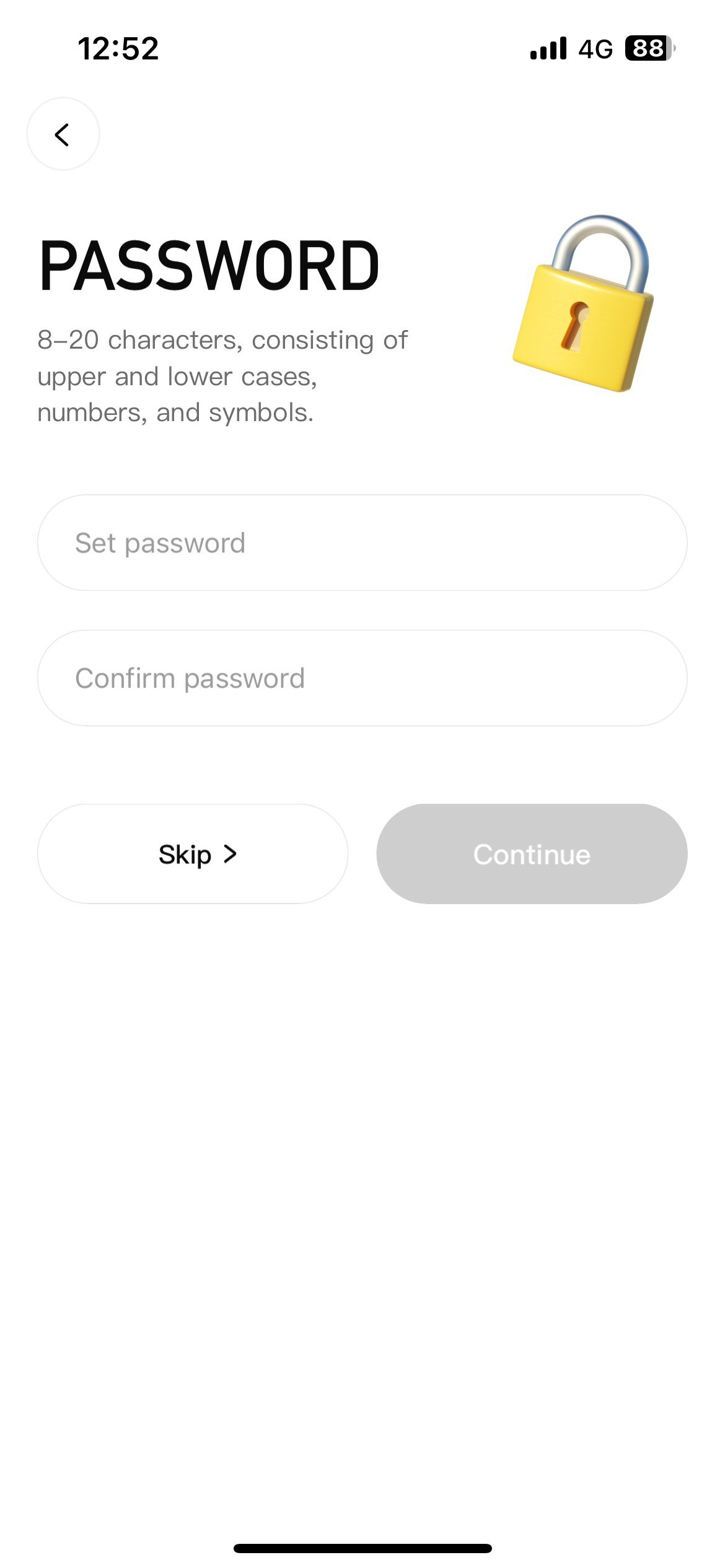Go back using the arrow button
This screenshot has height=1568, width=725.
point(63,134)
